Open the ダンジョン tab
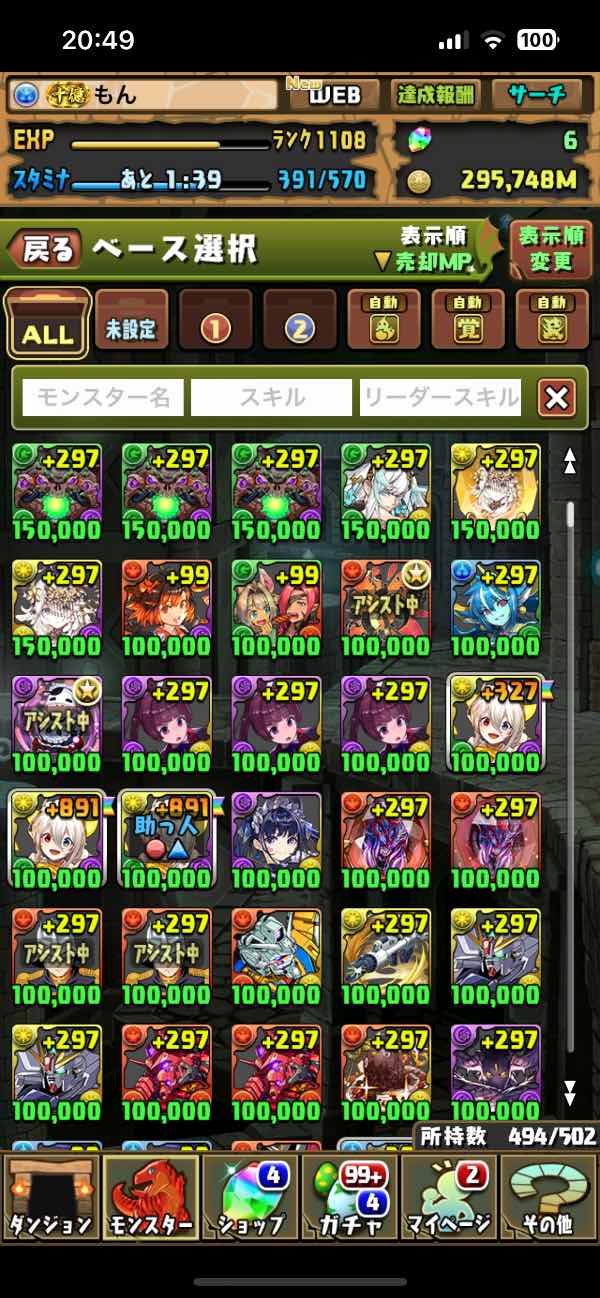 click(51, 1196)
